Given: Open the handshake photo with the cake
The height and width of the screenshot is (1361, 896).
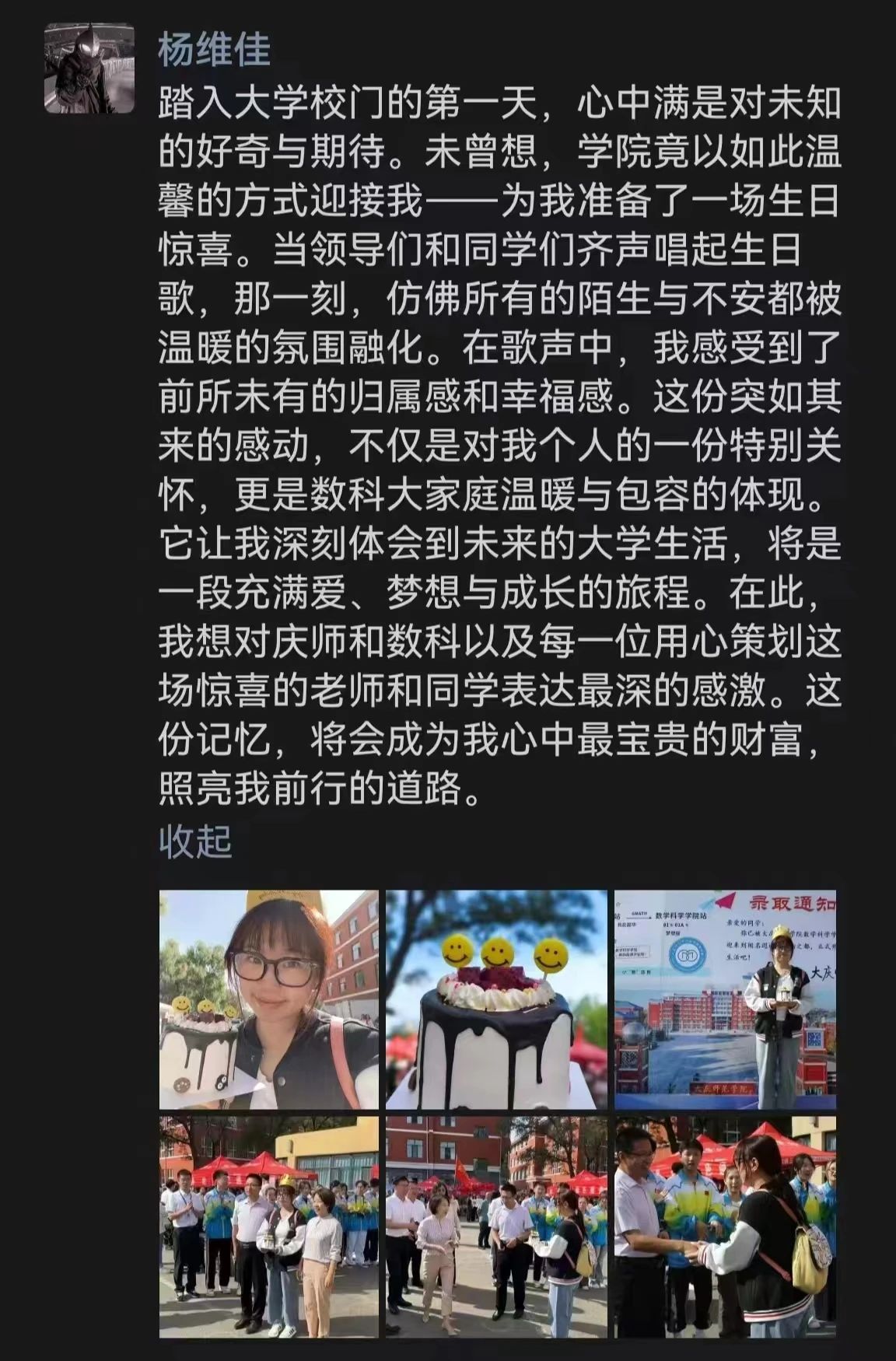Looking at the screenshot, I should (725, 1227).
